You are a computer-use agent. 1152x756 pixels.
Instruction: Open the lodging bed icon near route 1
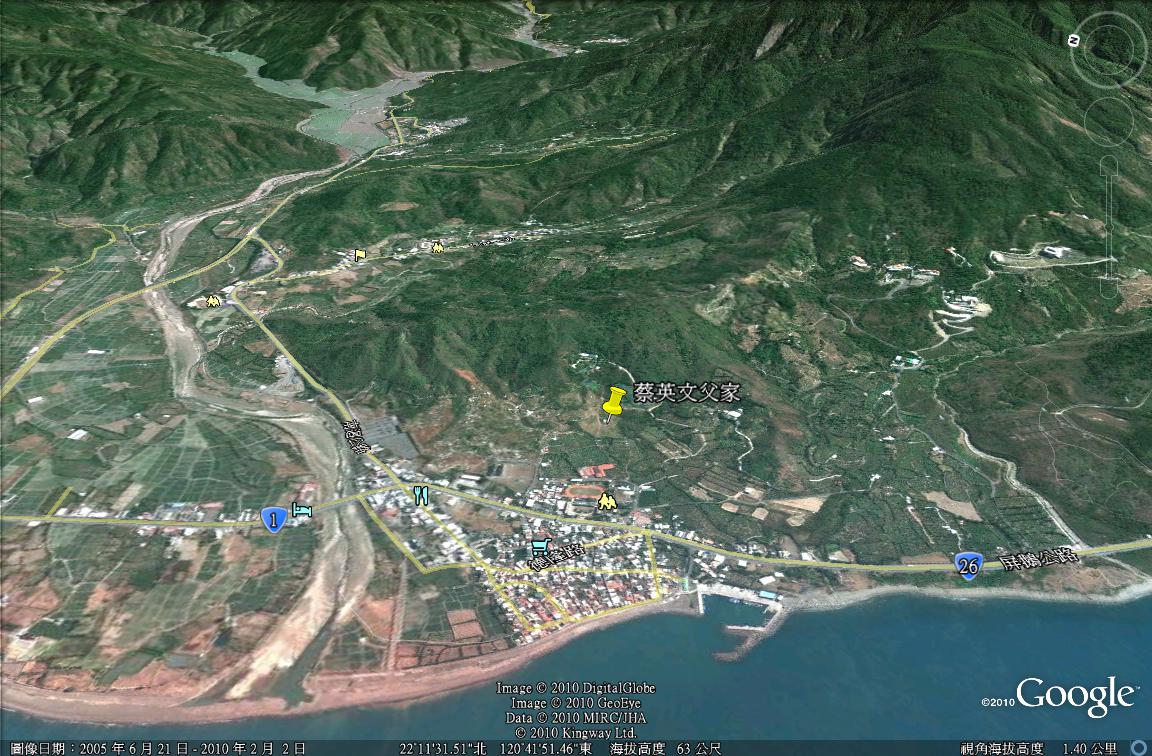[x=302, y=510]
